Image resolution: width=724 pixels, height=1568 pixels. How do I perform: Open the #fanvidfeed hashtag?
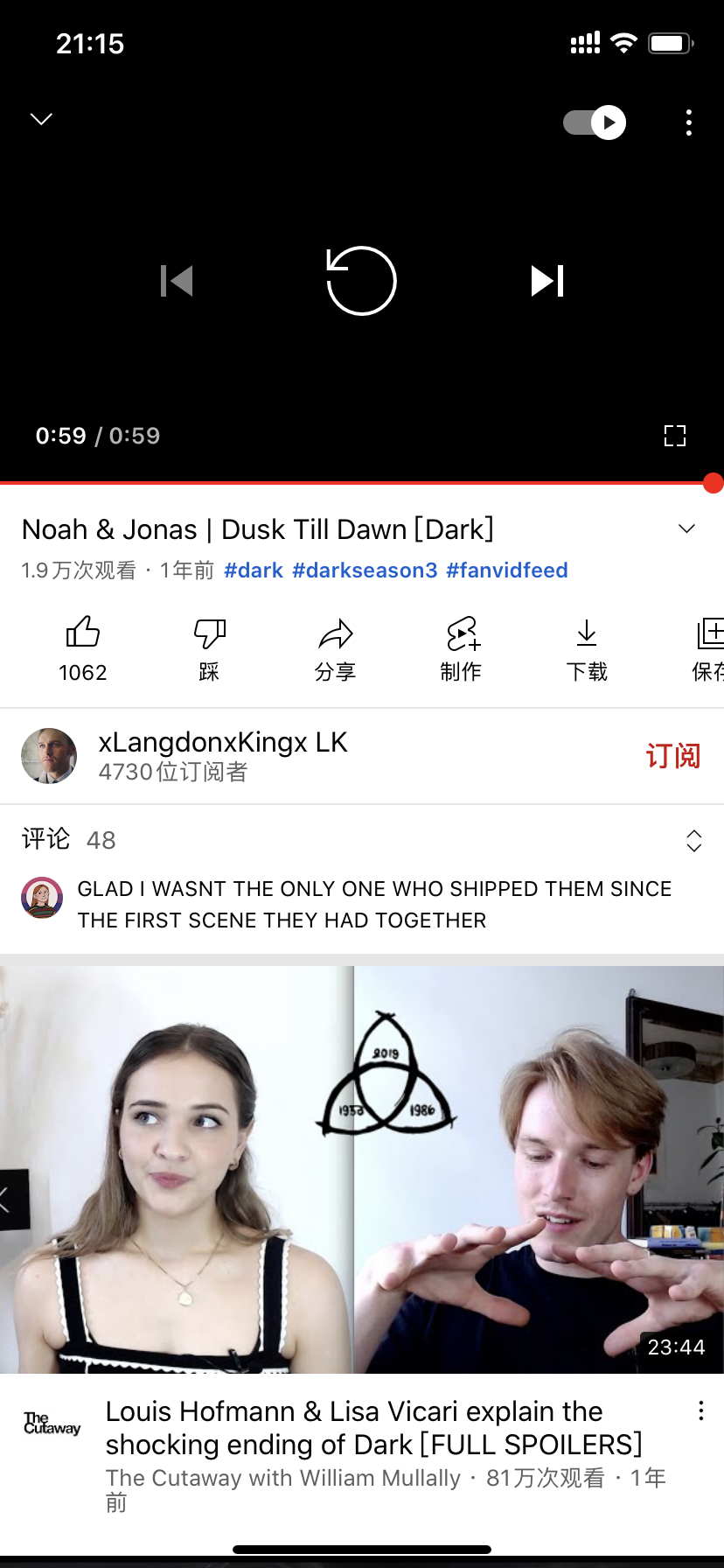pos(507,570)
